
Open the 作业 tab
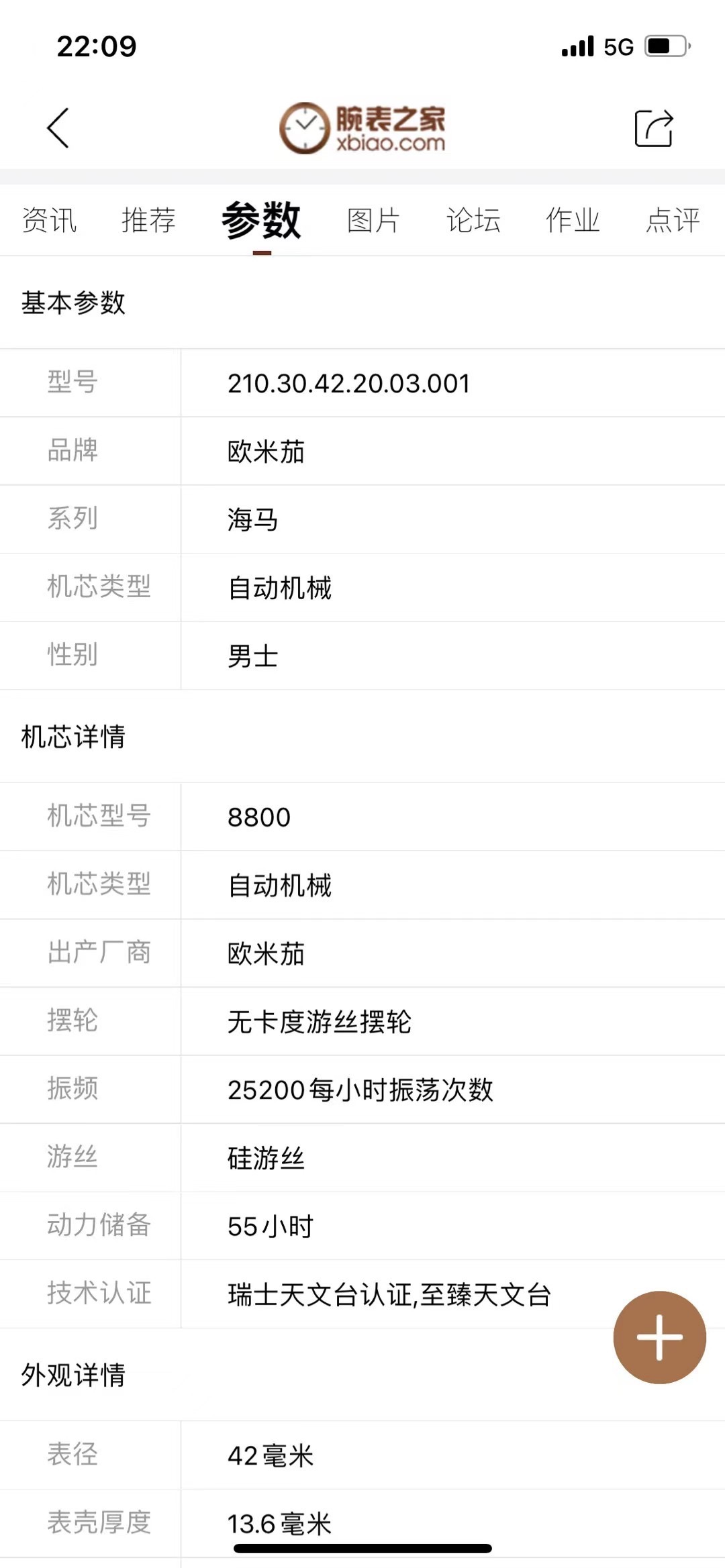click(x=573, y=220)
